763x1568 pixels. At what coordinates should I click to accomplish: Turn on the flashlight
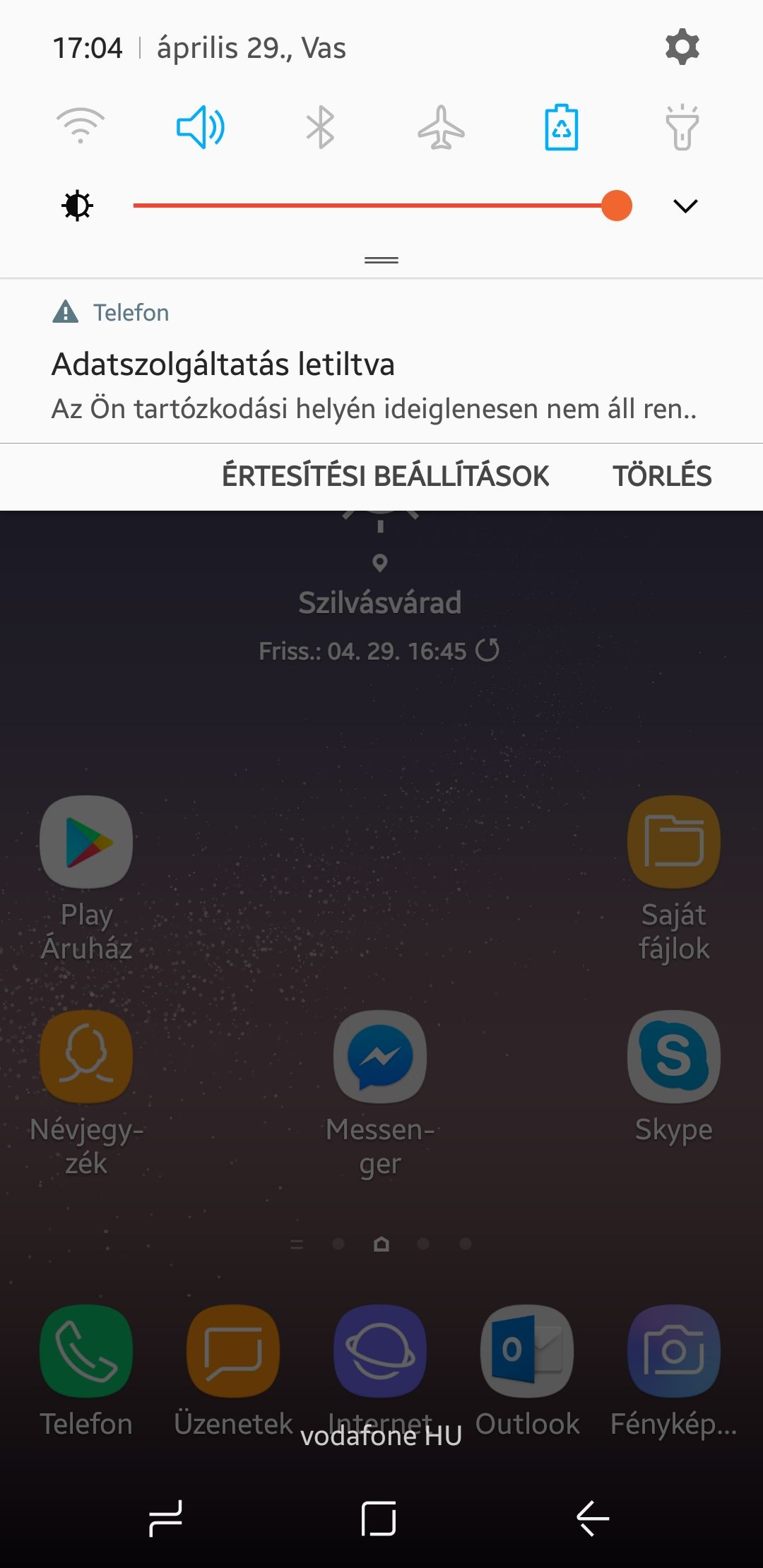point(682,127)
